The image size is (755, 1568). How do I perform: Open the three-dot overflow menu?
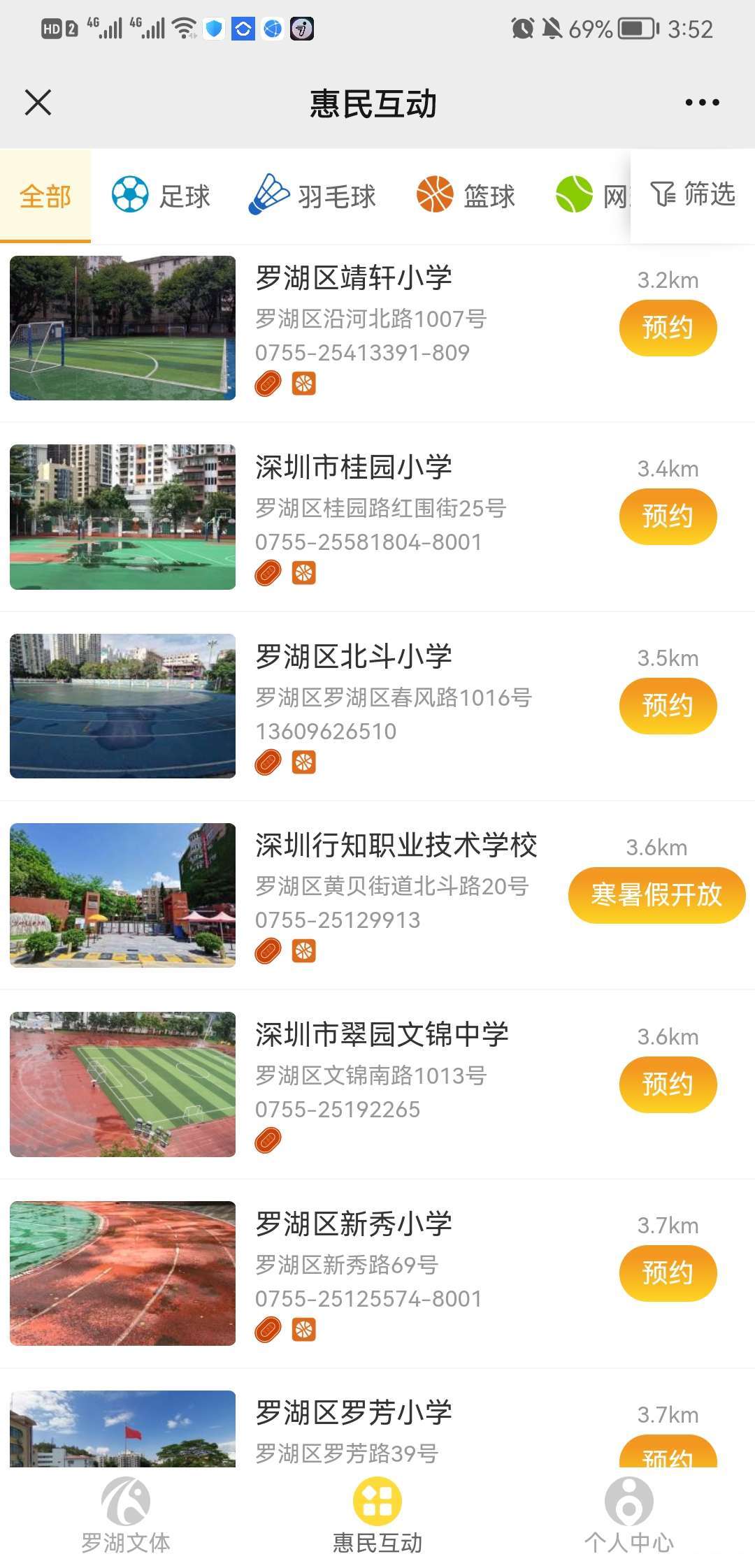(702, 103)
